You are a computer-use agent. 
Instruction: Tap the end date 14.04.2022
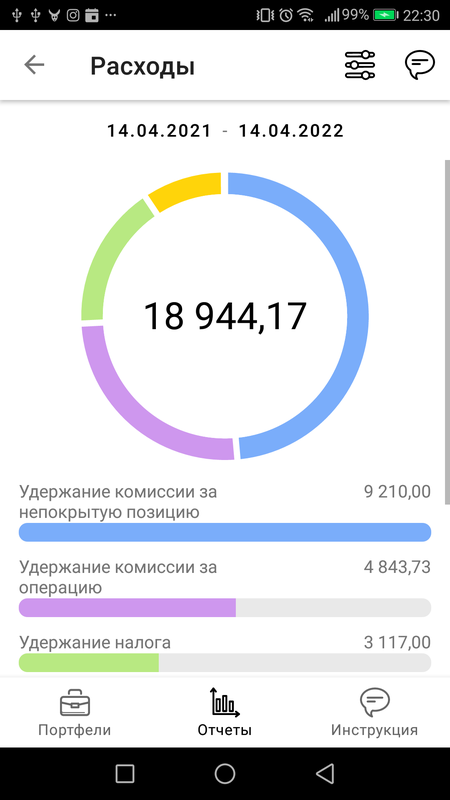[x=291, y=131]
